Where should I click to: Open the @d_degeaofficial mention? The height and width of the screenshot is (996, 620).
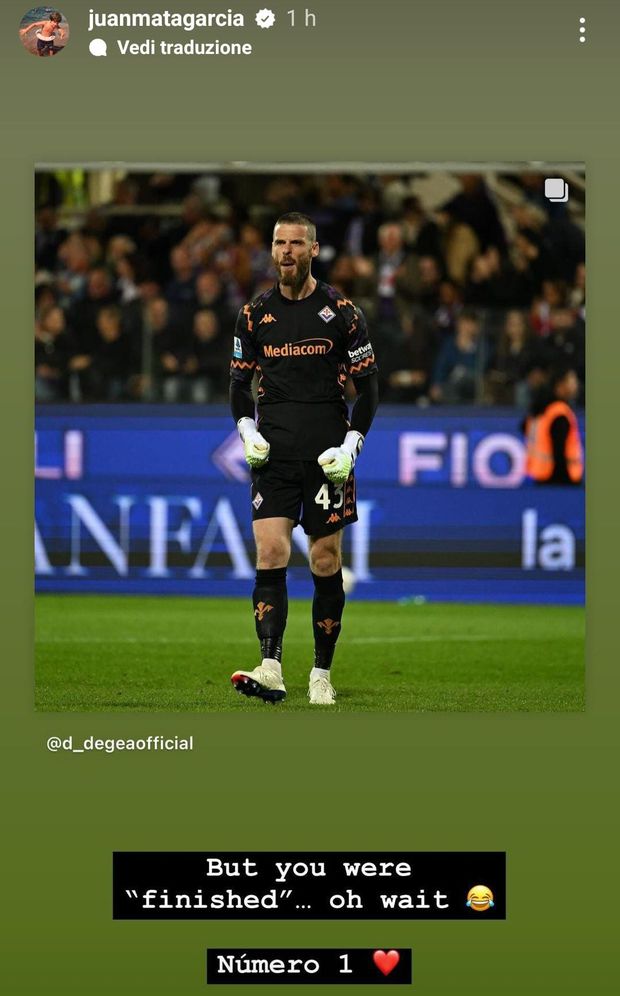(x=120, y=743)
